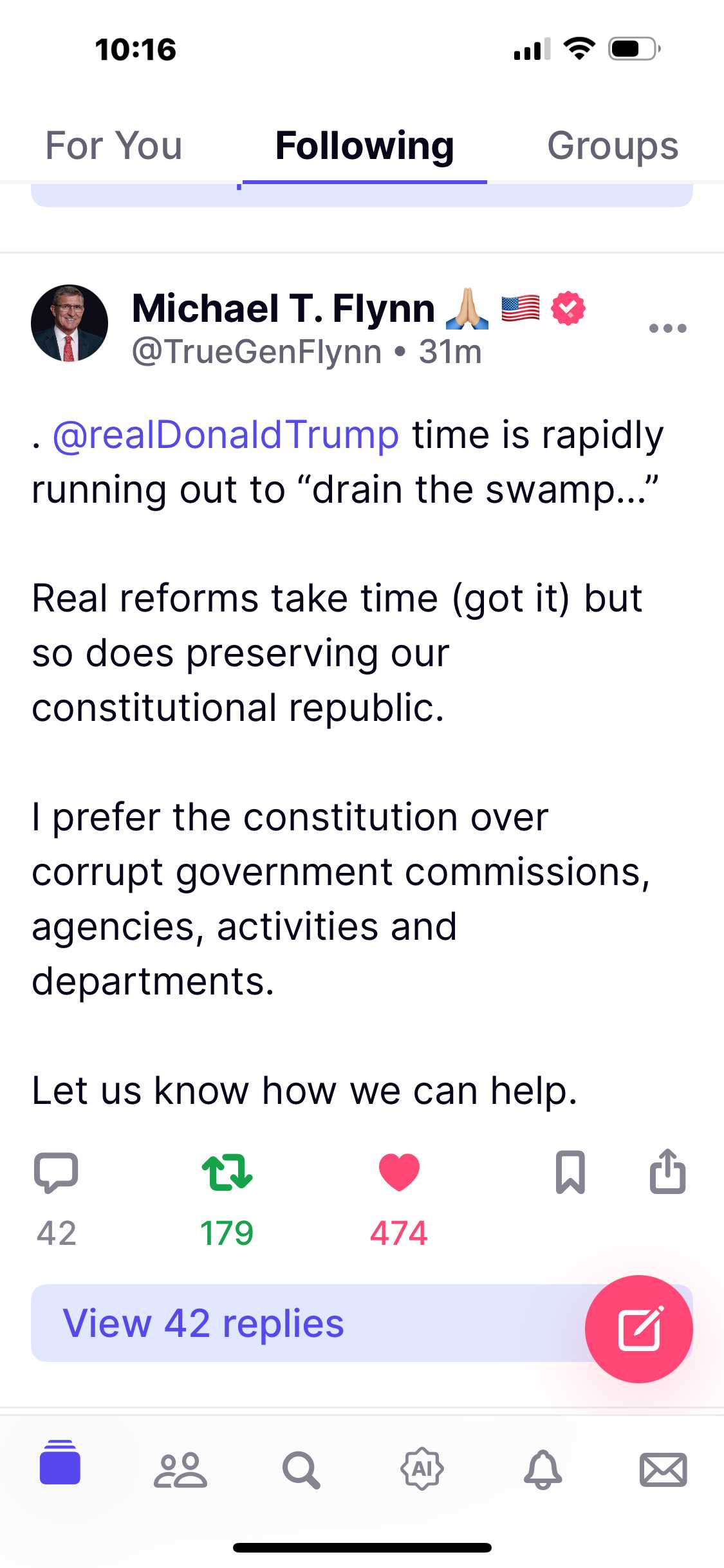Open search from the bottom bar
The height and width of the screenshot is (1568, 724).
tap(301, 1470)
